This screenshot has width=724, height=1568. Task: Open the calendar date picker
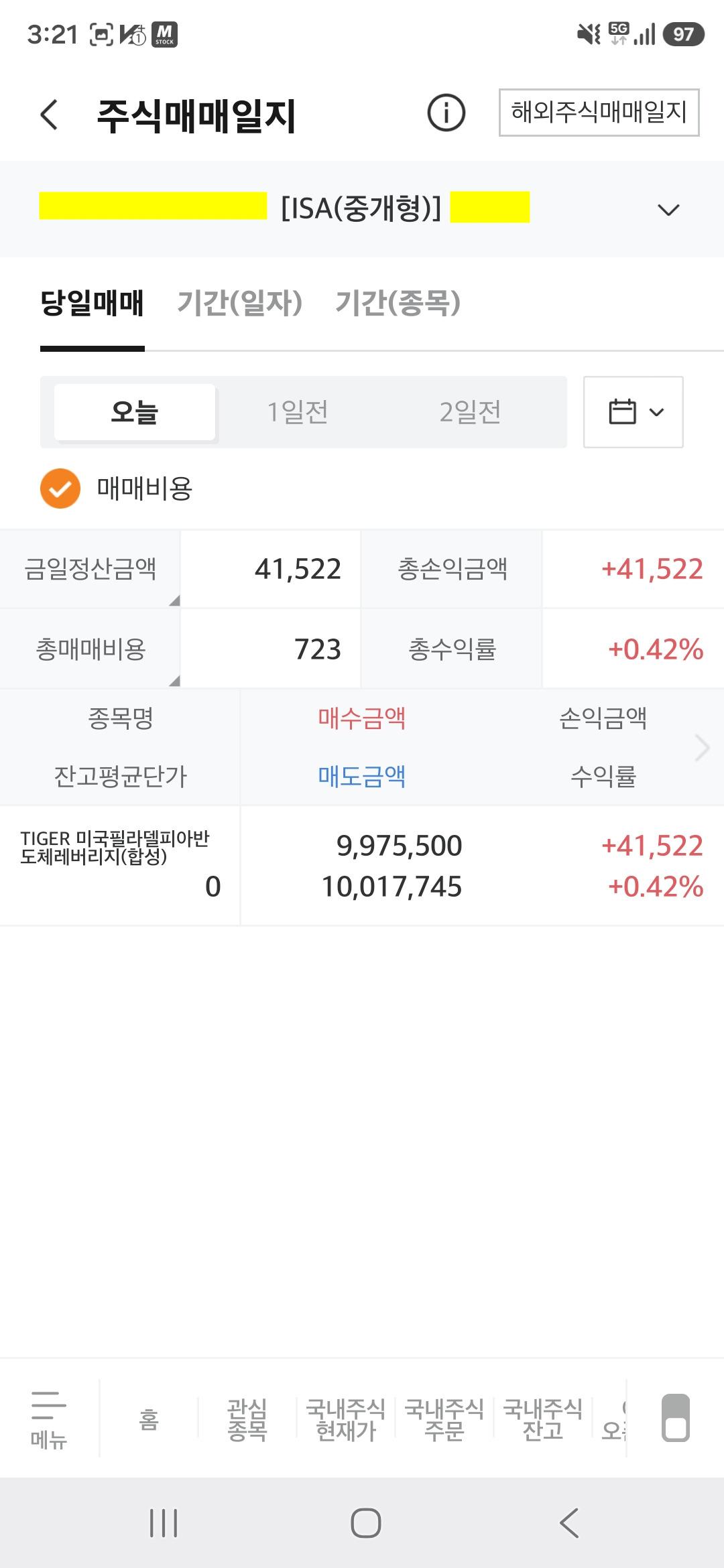coord(633,412)
